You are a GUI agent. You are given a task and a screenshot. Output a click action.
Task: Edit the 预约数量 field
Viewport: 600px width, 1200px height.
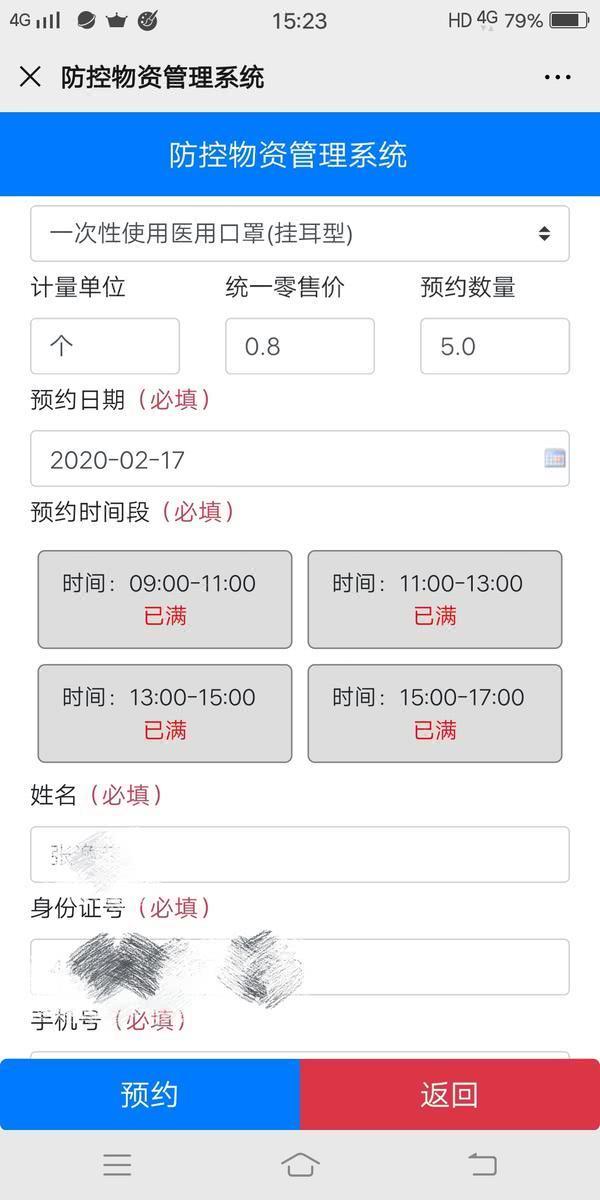click(x=495, y=346)
